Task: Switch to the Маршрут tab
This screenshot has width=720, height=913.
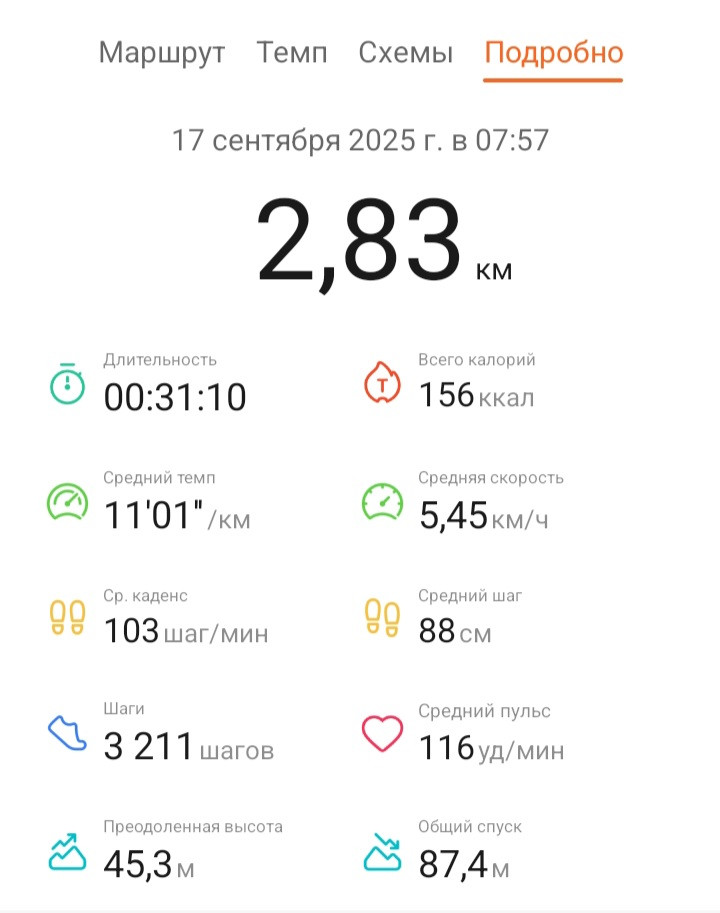Action: tap(162, 54)
